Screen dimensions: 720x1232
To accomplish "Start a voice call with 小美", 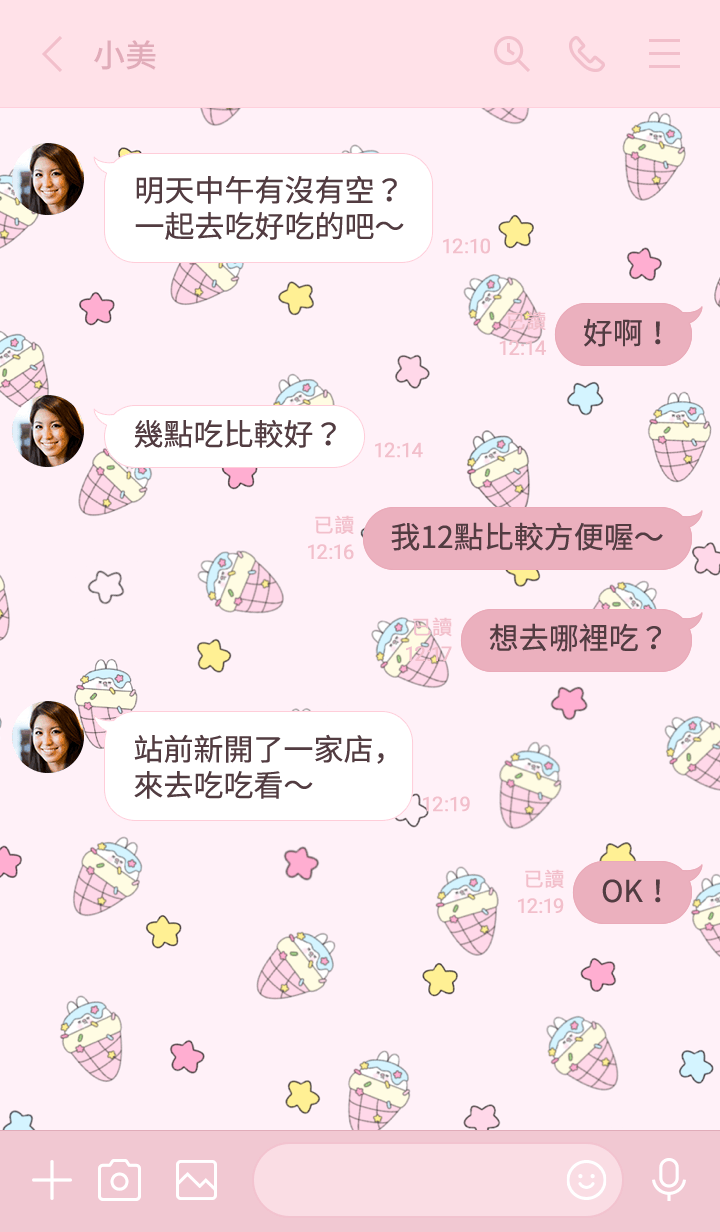I will click(587, 54).
